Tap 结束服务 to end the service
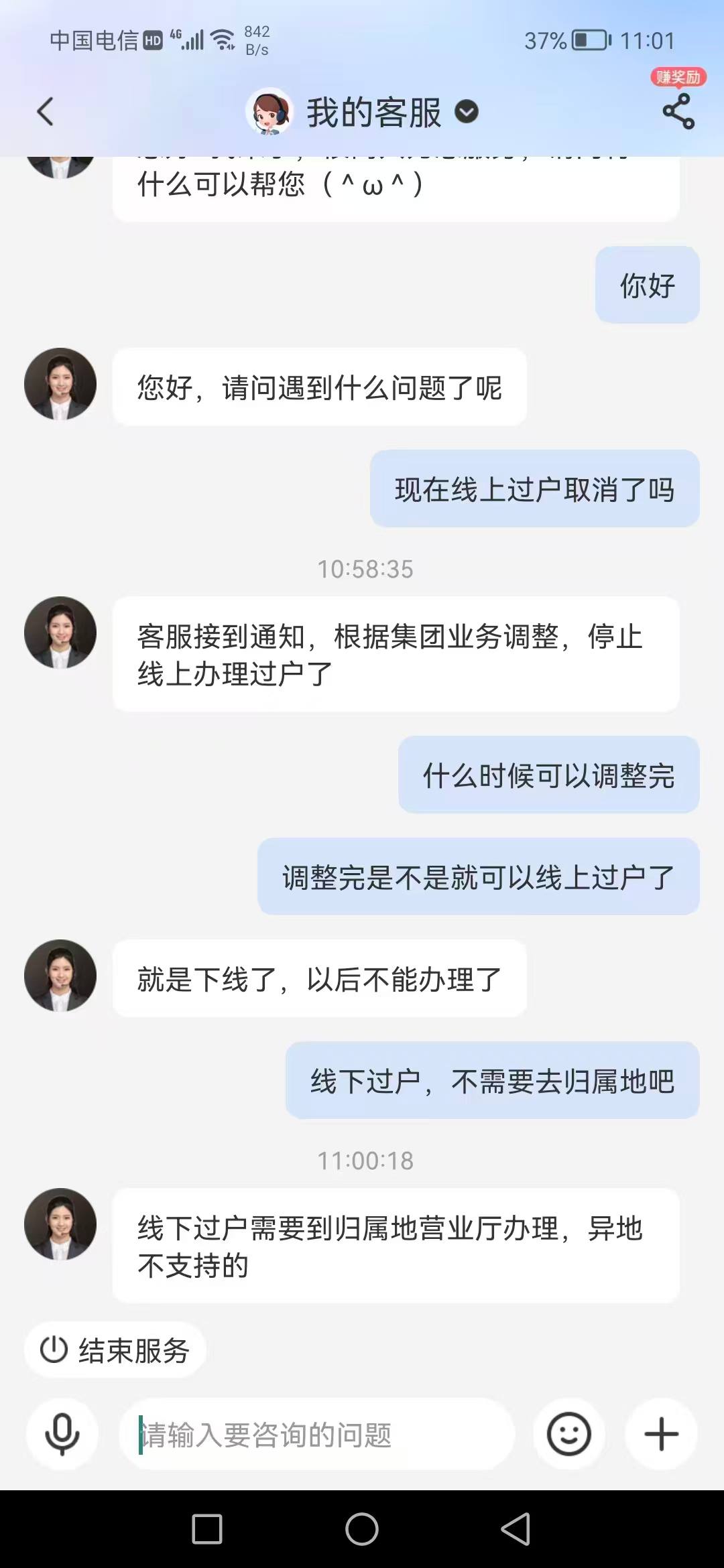 (115, 1350)
